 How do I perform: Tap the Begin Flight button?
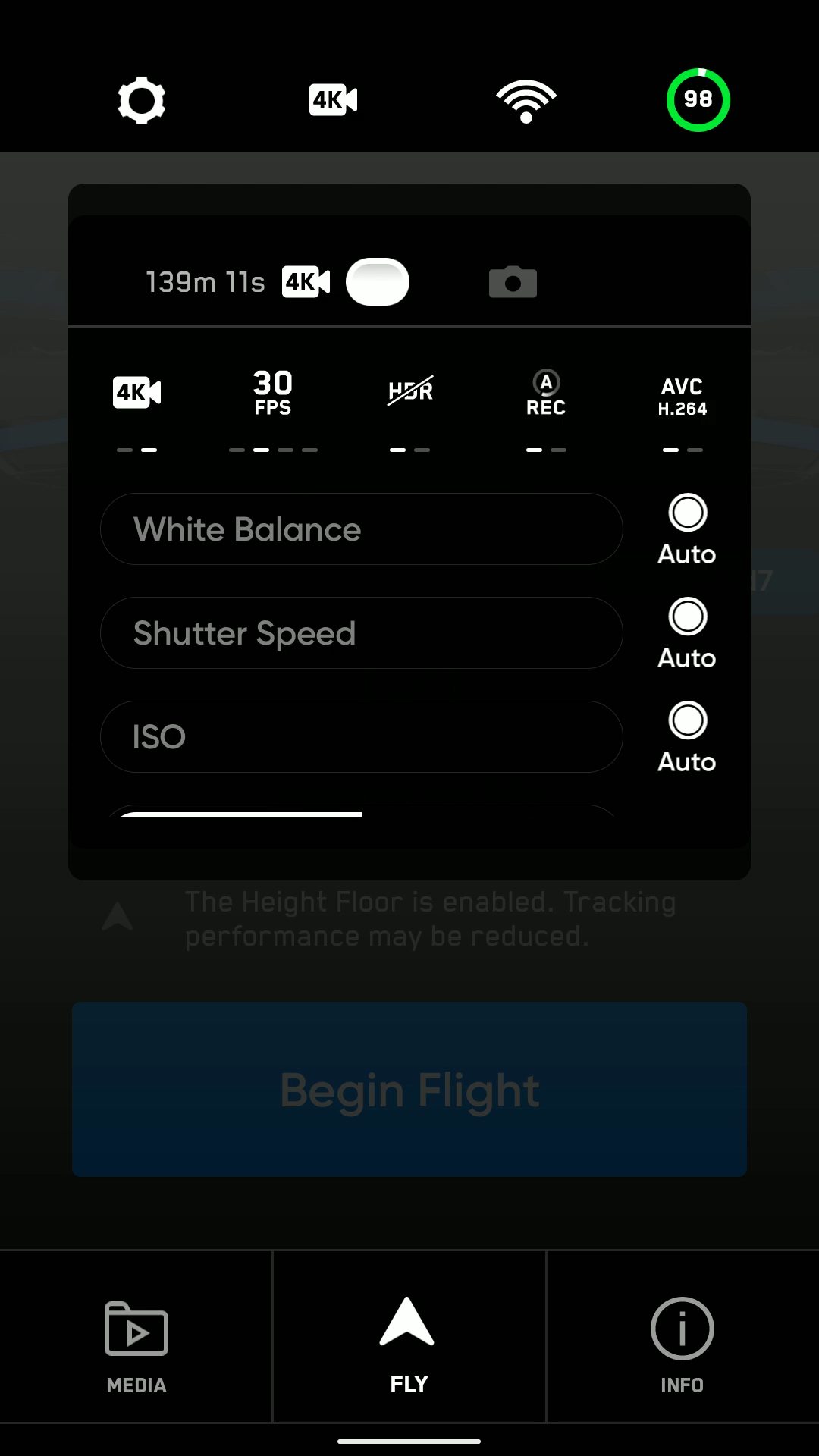[x=409, y=1090]
